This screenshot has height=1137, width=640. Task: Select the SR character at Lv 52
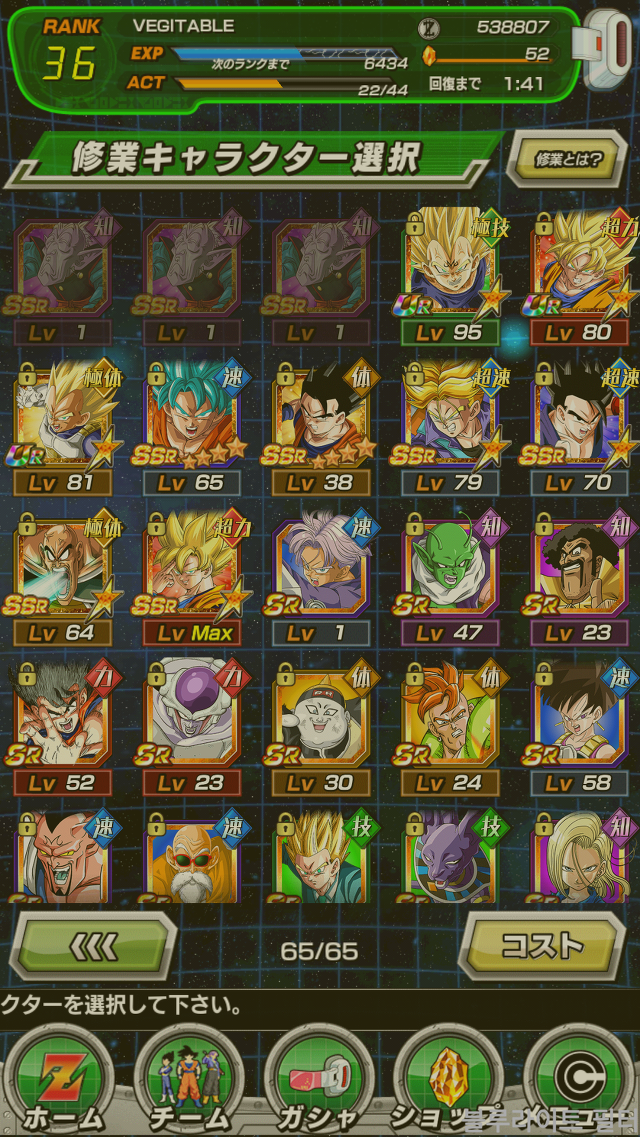[62, 722]
